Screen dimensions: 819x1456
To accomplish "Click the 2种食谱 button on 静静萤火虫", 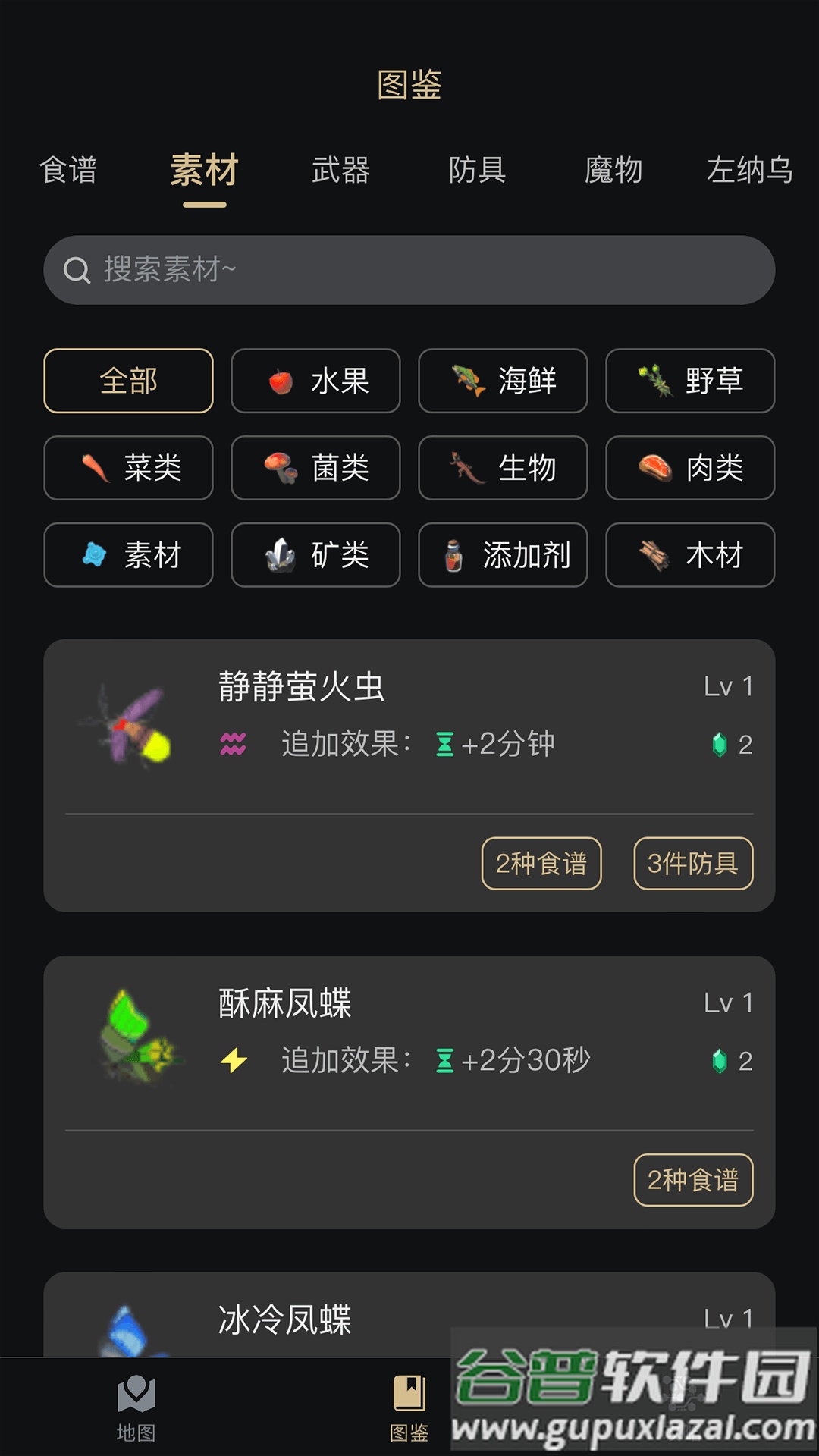I will 541,864.
